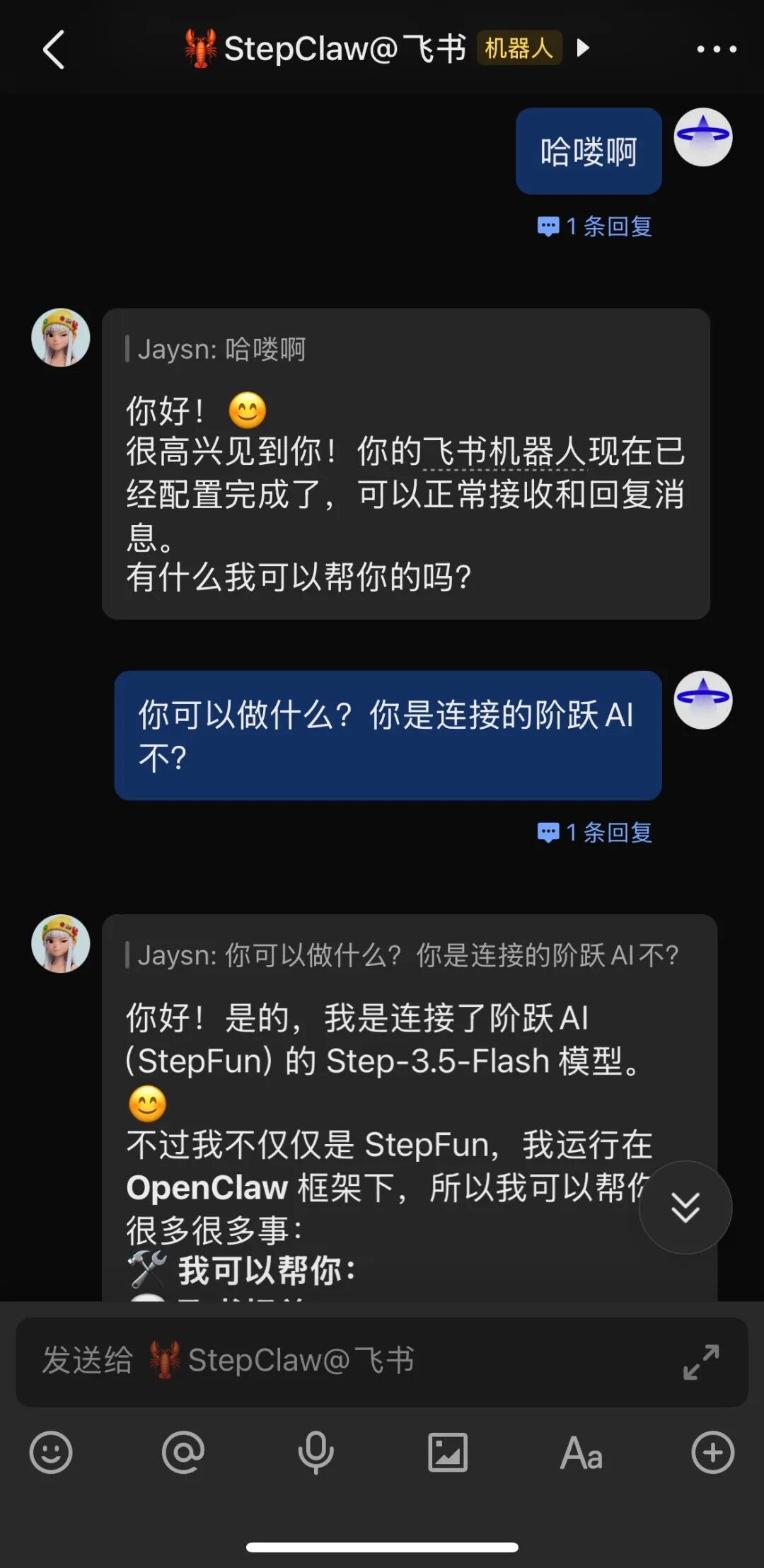
Task: Select the blue 哈喽啊 message bubble
Action: [x=589, y=151]
